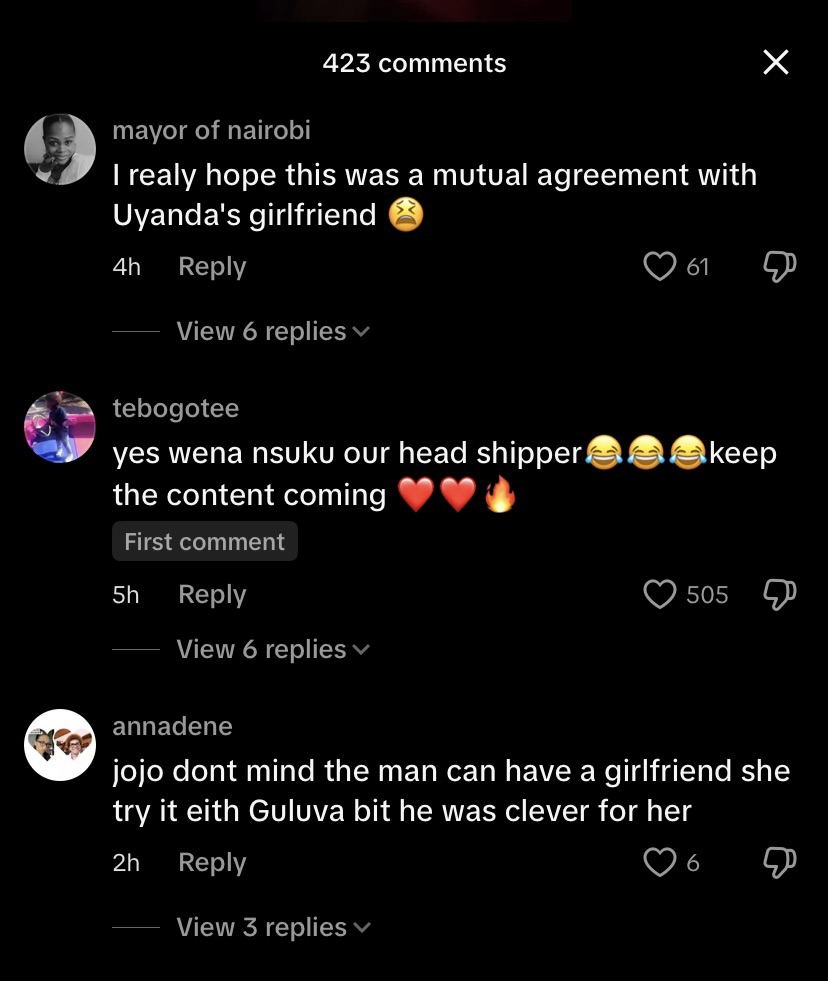
Task: Reply to mayor of nairobi's comment
Action: click(x=212, y=267)
